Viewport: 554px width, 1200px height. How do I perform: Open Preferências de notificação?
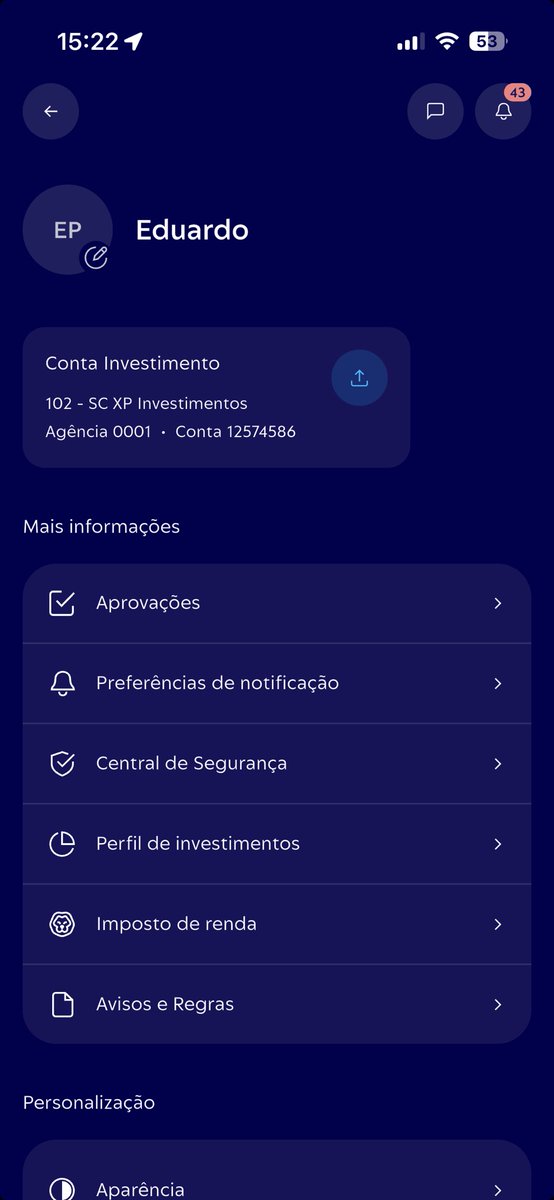point(277,683)
